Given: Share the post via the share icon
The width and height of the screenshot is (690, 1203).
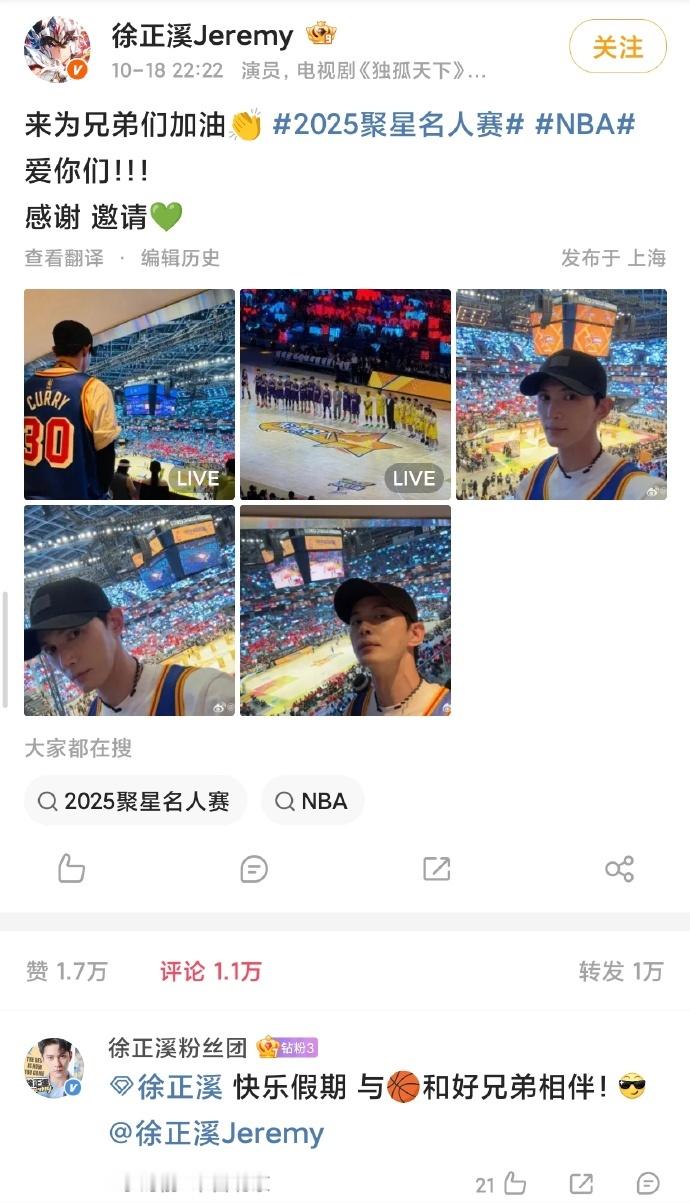Looking at the screenshot, I should 619,868.
